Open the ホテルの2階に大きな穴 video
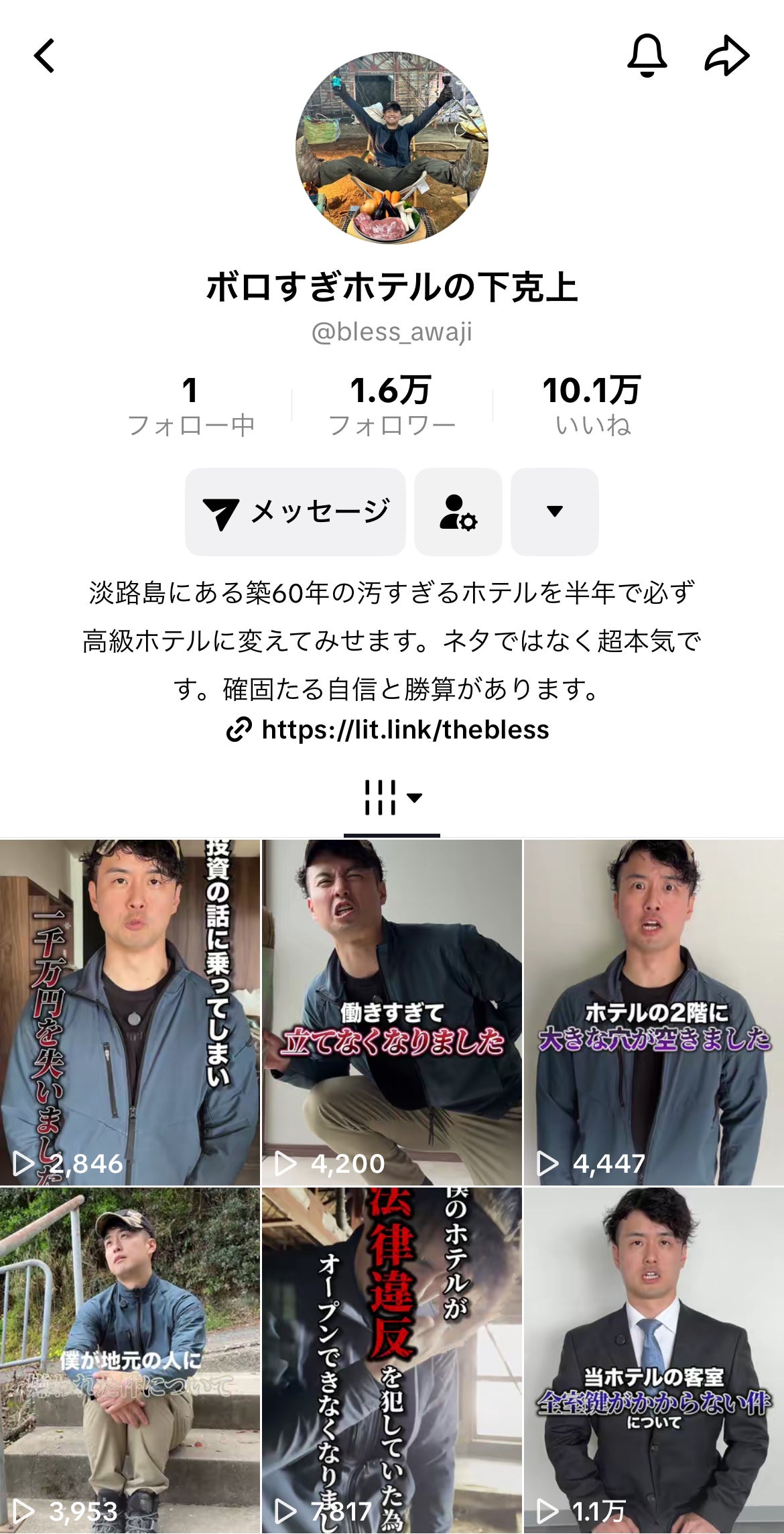Screen dimensions: 784x1534 click(654, 1012)
